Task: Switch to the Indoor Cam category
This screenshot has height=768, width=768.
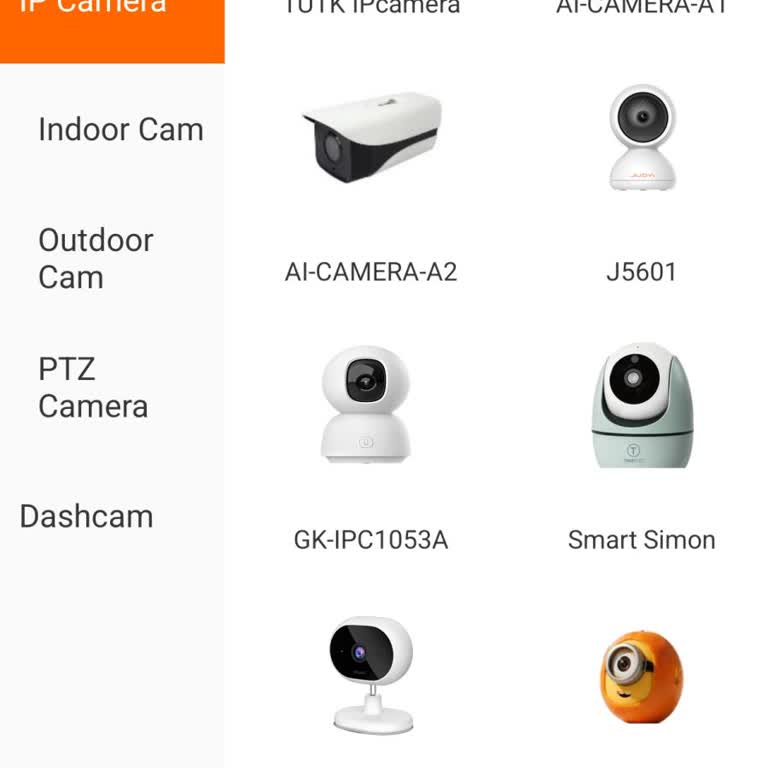Action: coord(120,130)
